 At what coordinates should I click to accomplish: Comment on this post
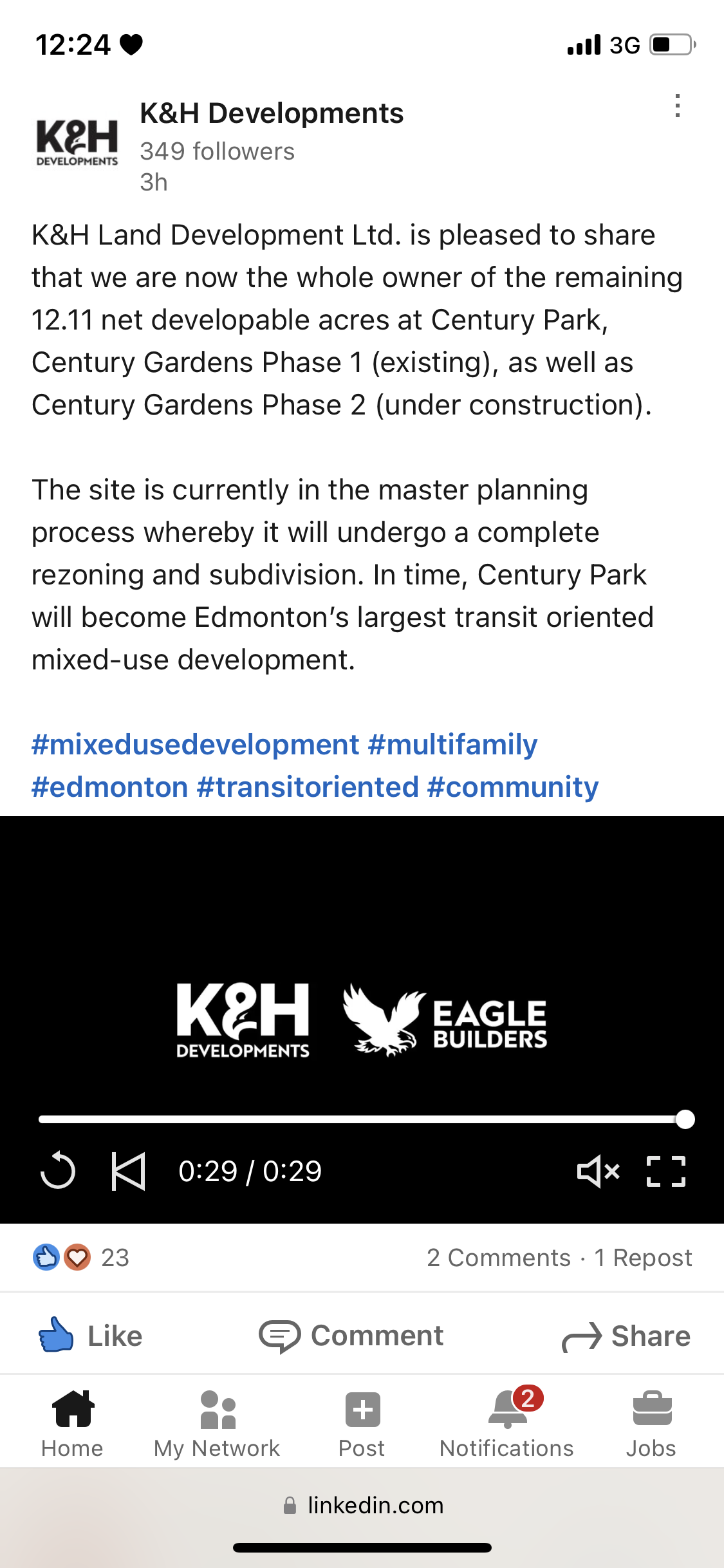351,1336
